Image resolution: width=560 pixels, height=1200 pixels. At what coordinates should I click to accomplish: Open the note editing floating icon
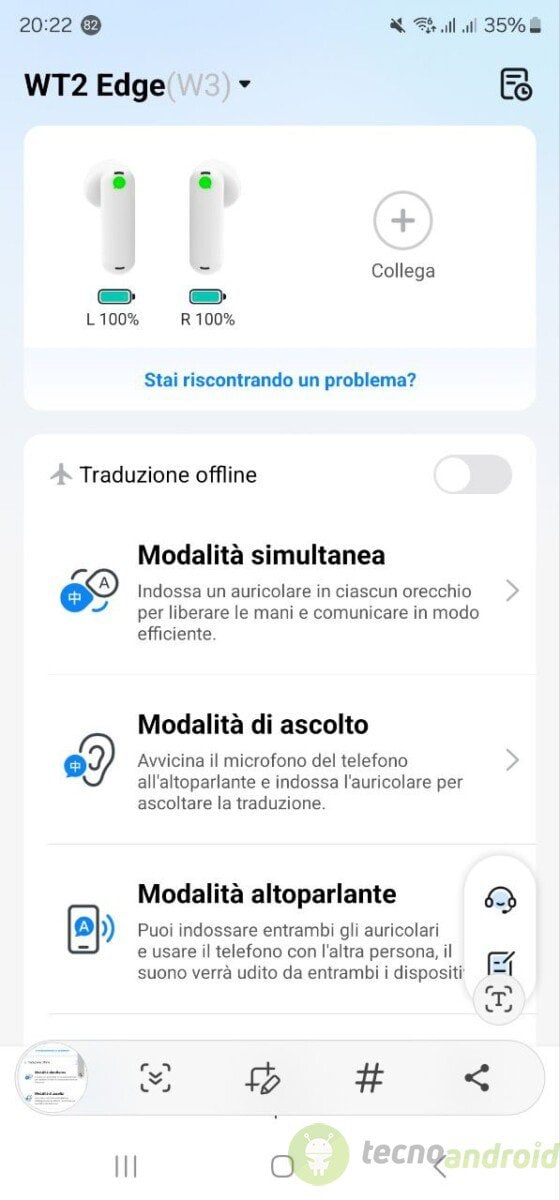[500, 963]
